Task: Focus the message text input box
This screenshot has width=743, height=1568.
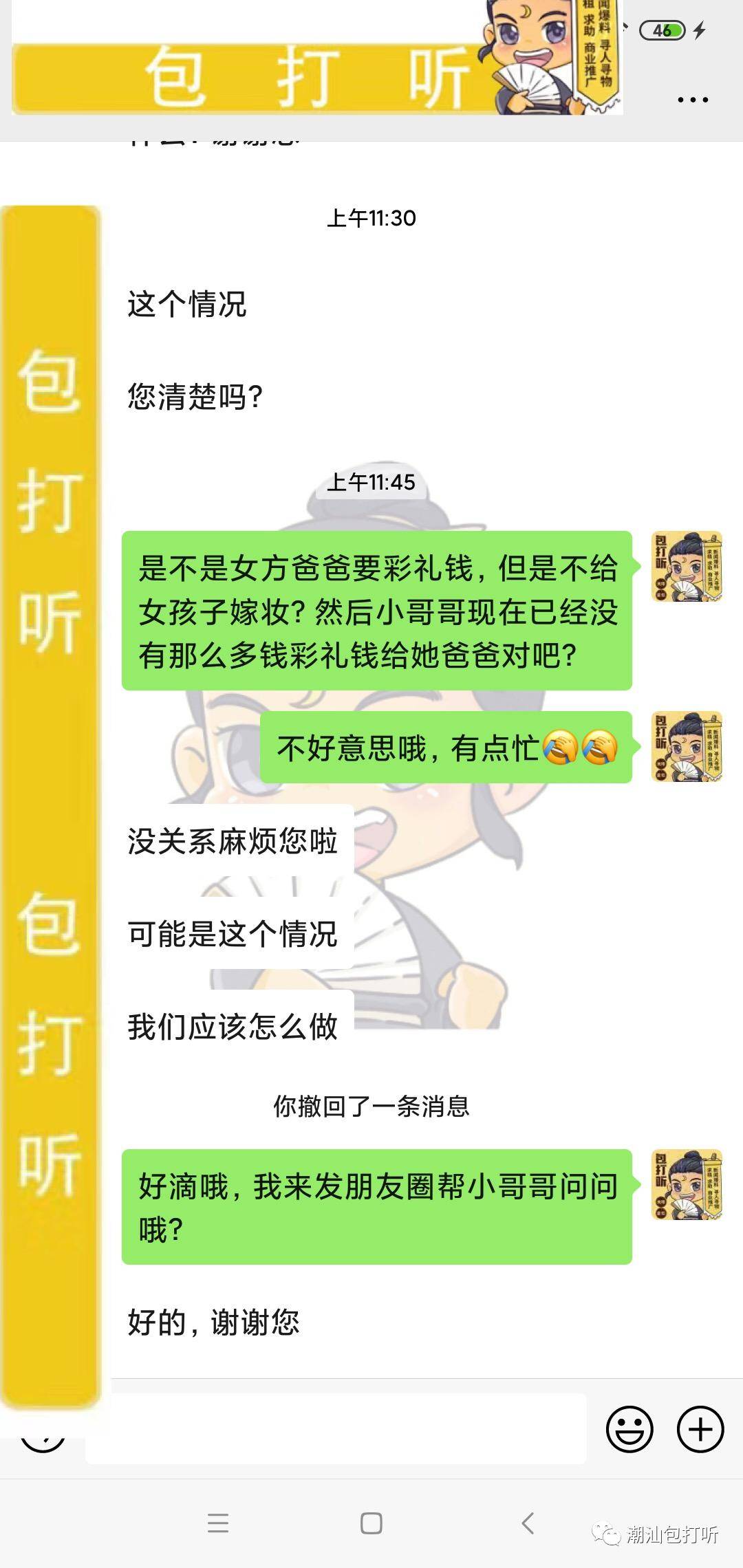Action: [336, 1429]
